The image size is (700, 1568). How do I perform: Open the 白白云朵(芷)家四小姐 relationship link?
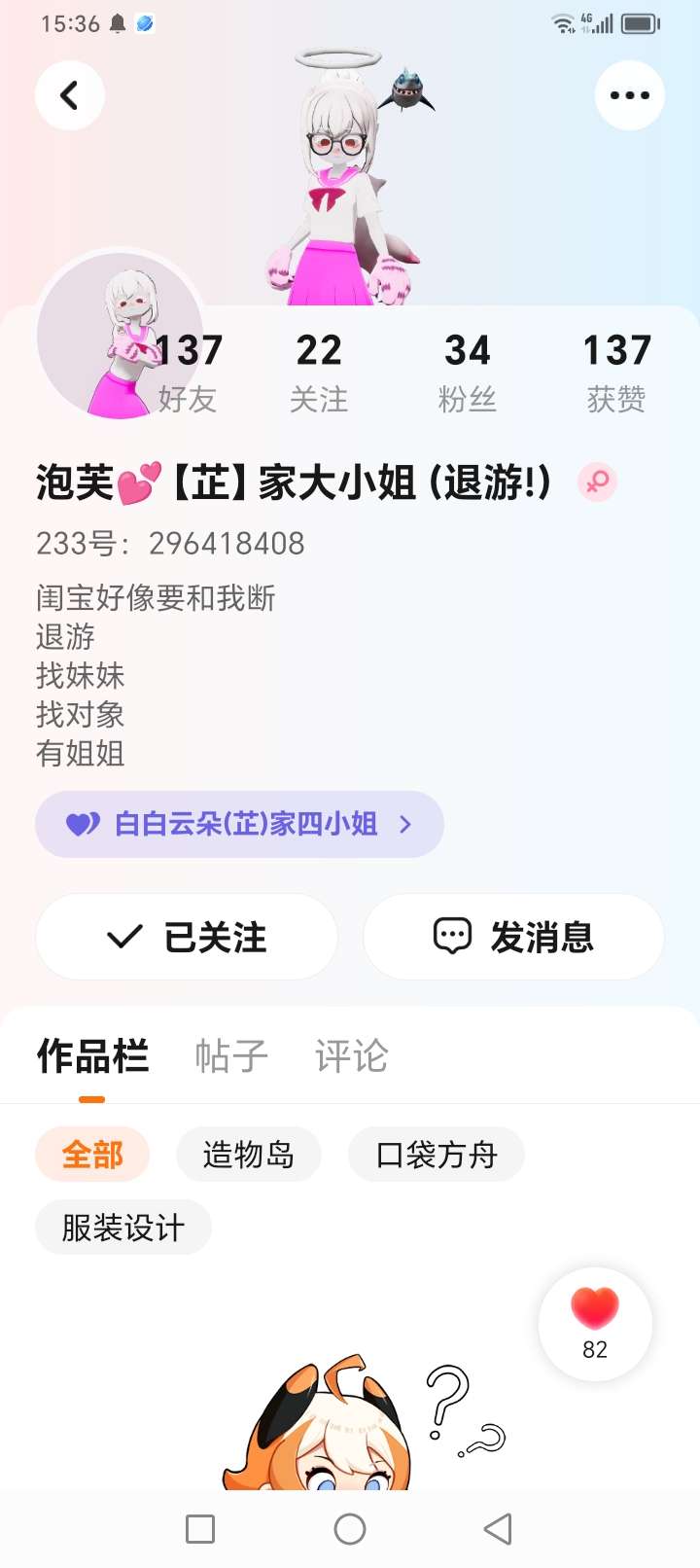tap(239, 825)
